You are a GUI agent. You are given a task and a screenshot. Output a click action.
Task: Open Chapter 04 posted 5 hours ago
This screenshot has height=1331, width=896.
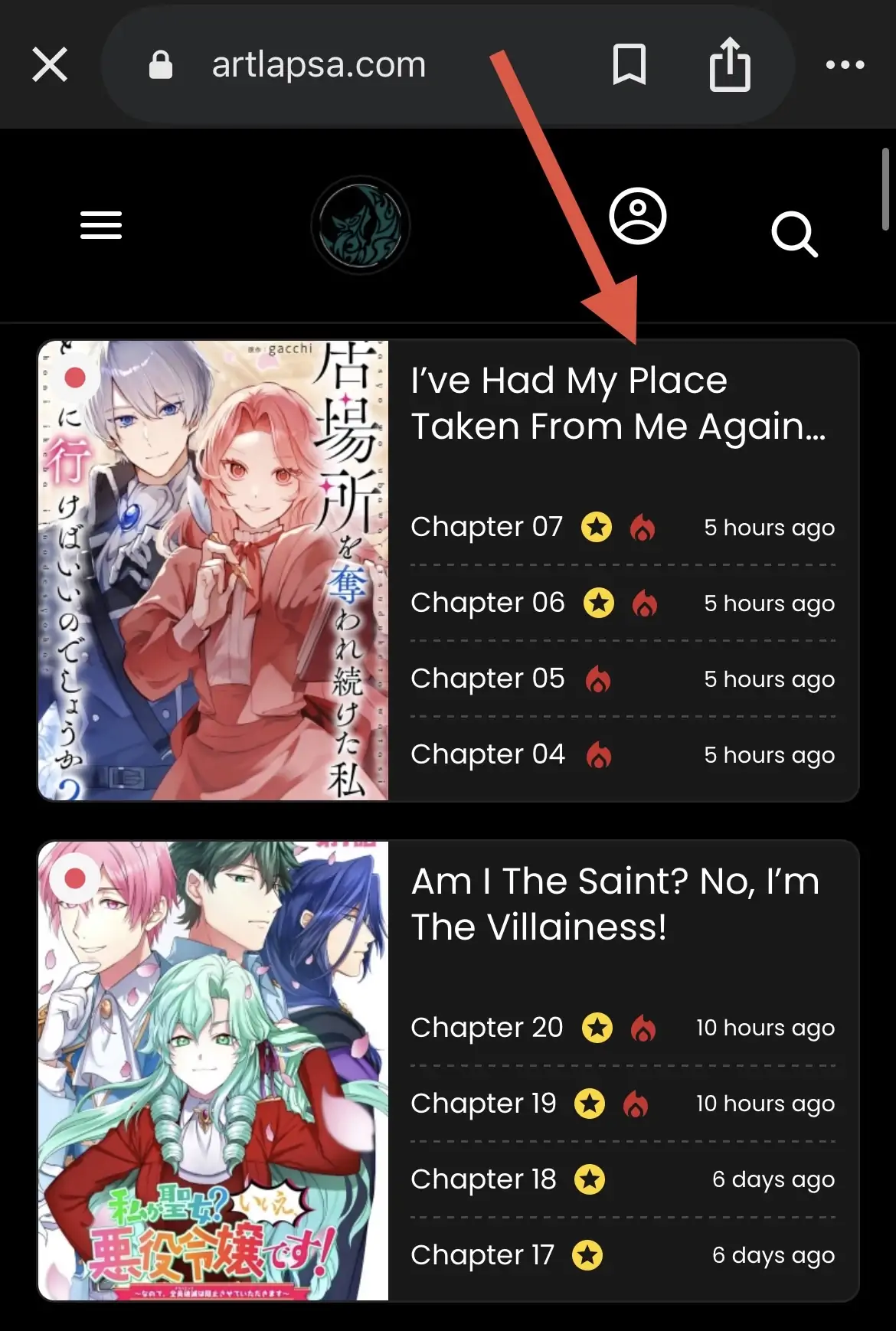tap(488, 754)
